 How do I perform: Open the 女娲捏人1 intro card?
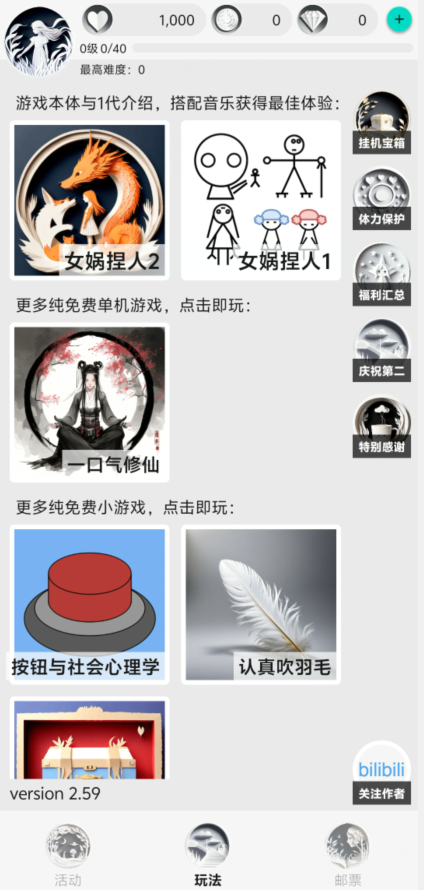tap(261, 200)
